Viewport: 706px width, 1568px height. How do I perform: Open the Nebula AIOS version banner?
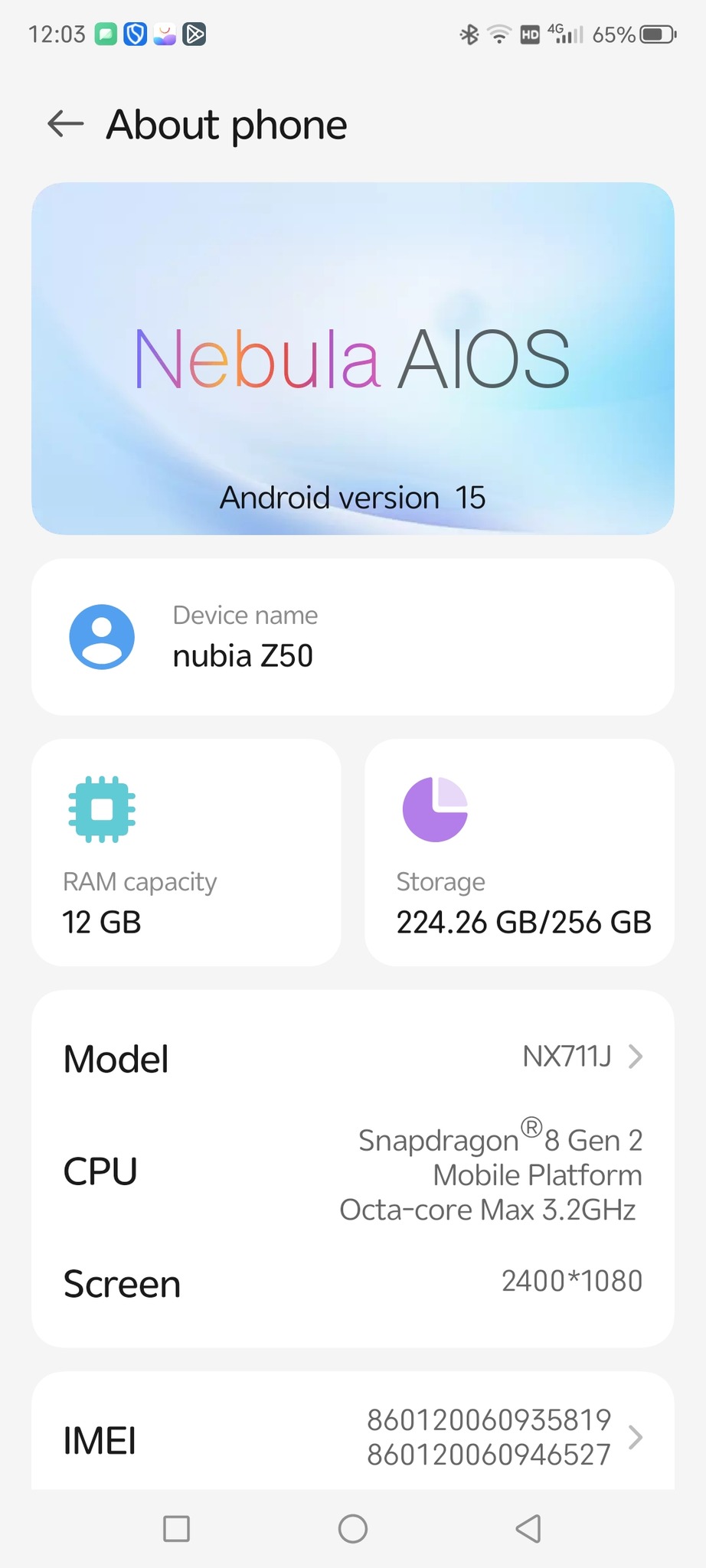(353, 358)
